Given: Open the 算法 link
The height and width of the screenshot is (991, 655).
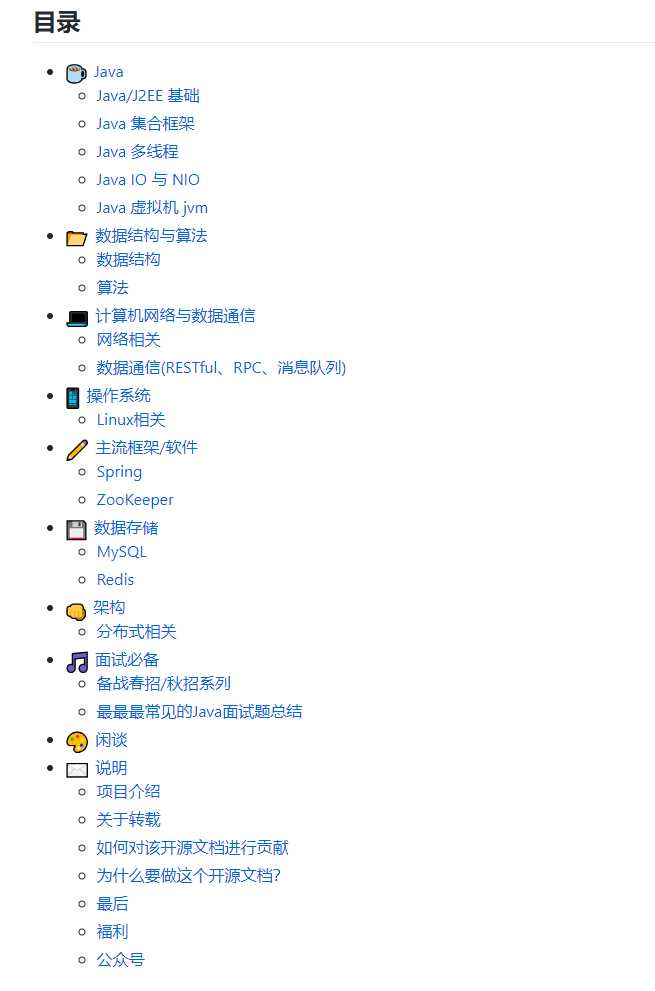Looking at the screenshot, I should click(112, 288).
